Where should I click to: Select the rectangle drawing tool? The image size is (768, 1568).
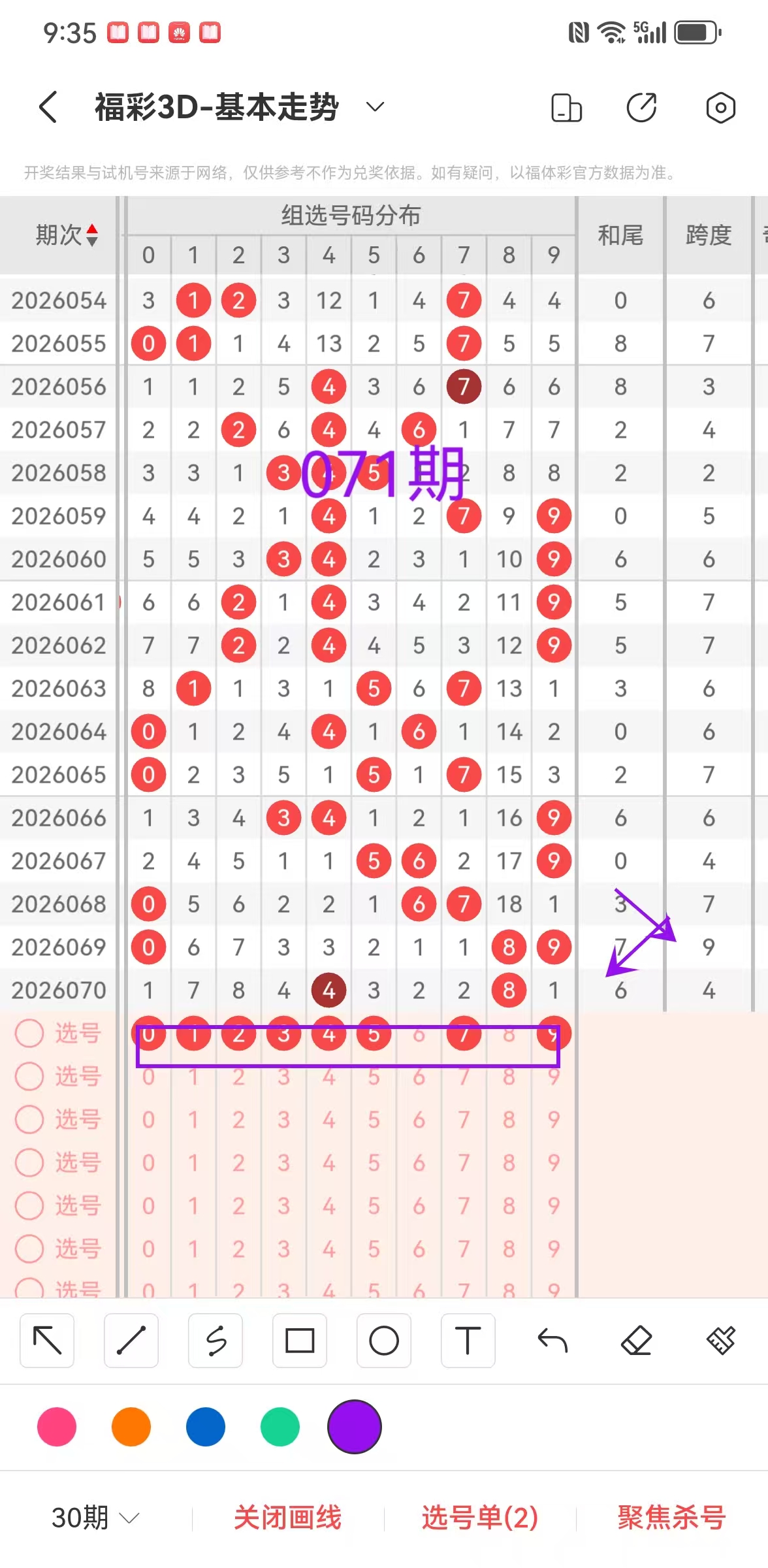tap(299, 1341)
